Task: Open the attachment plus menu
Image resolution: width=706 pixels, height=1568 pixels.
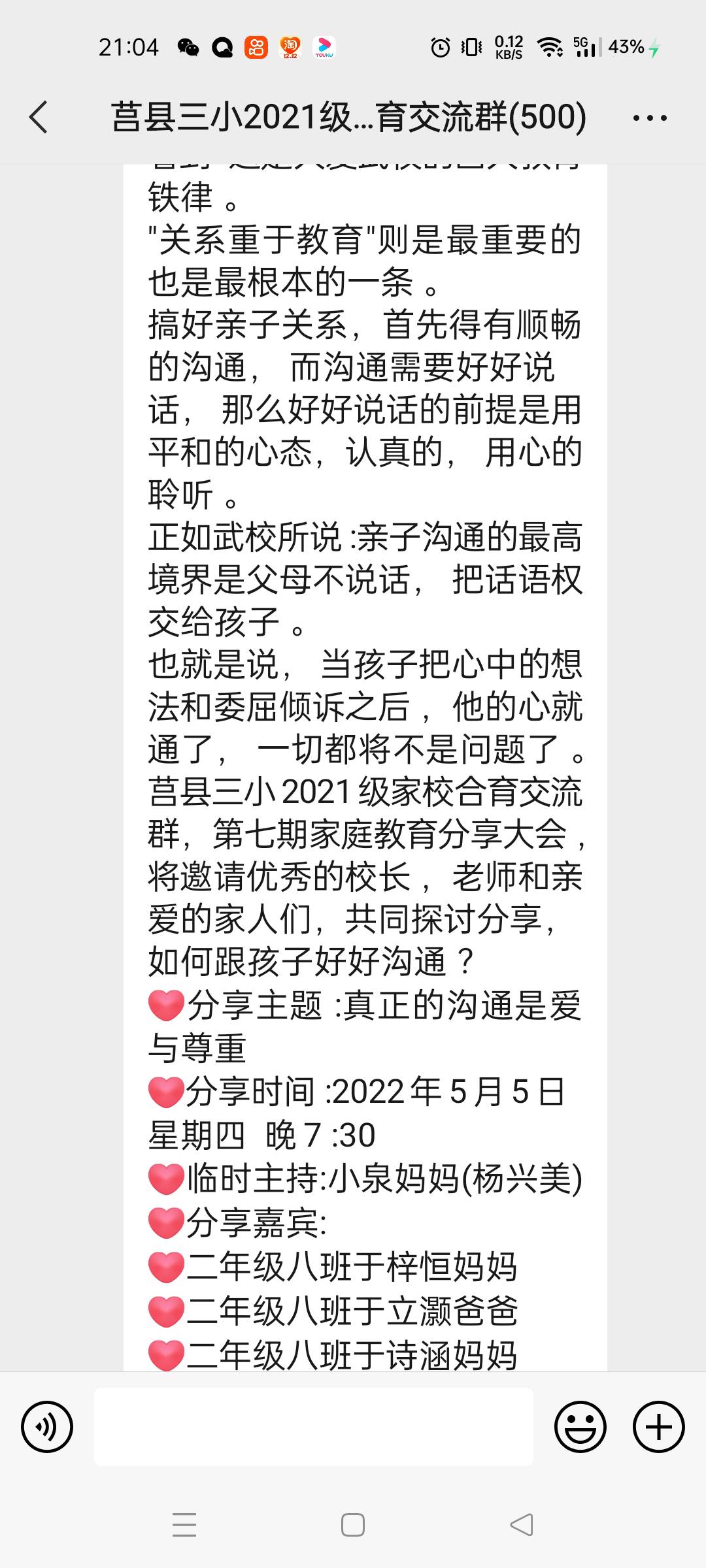Action: [x=658, y=1428]
